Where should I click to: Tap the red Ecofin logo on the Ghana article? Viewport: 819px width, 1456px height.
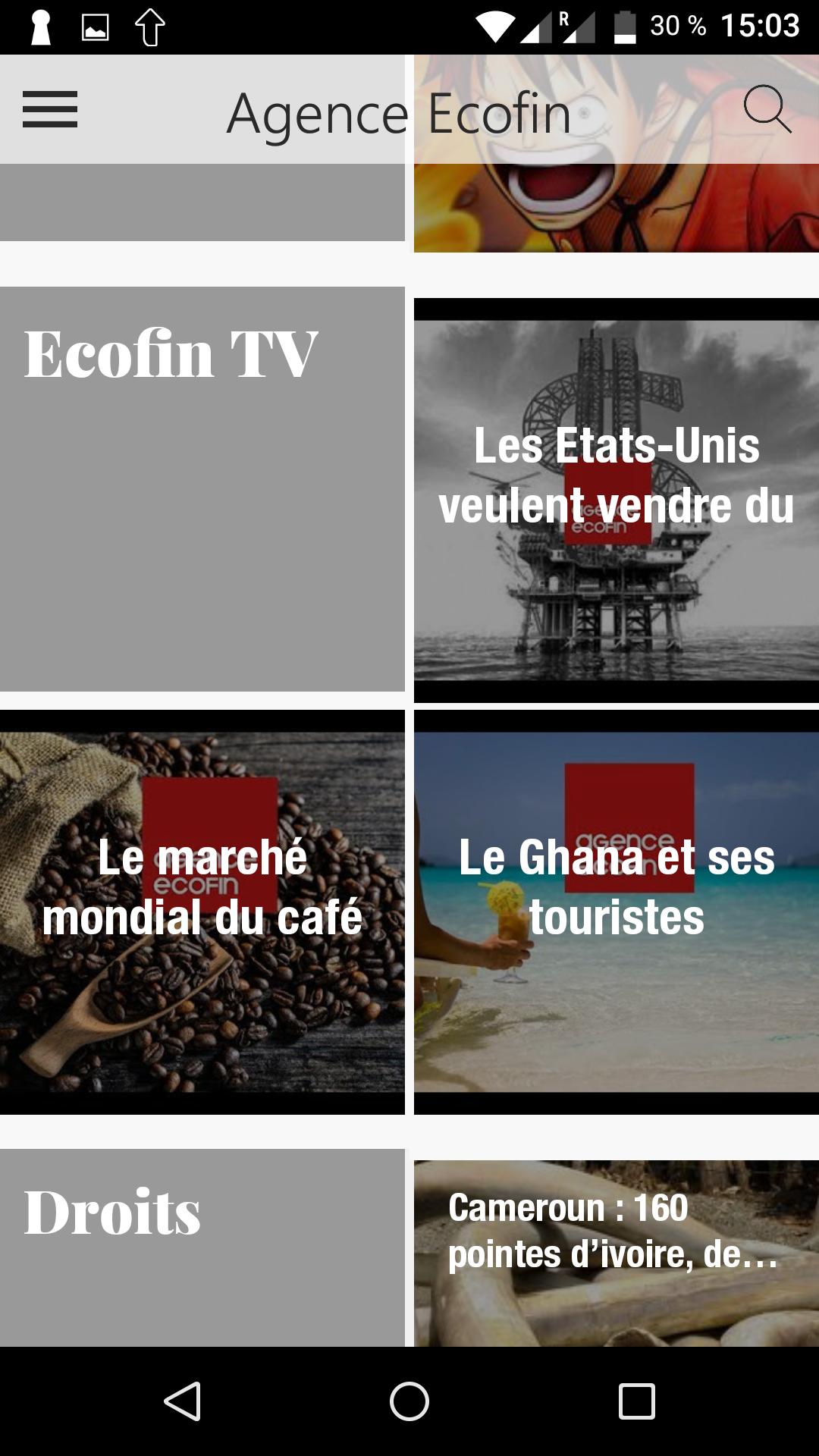pyautogui.click(x=630, y=829)
